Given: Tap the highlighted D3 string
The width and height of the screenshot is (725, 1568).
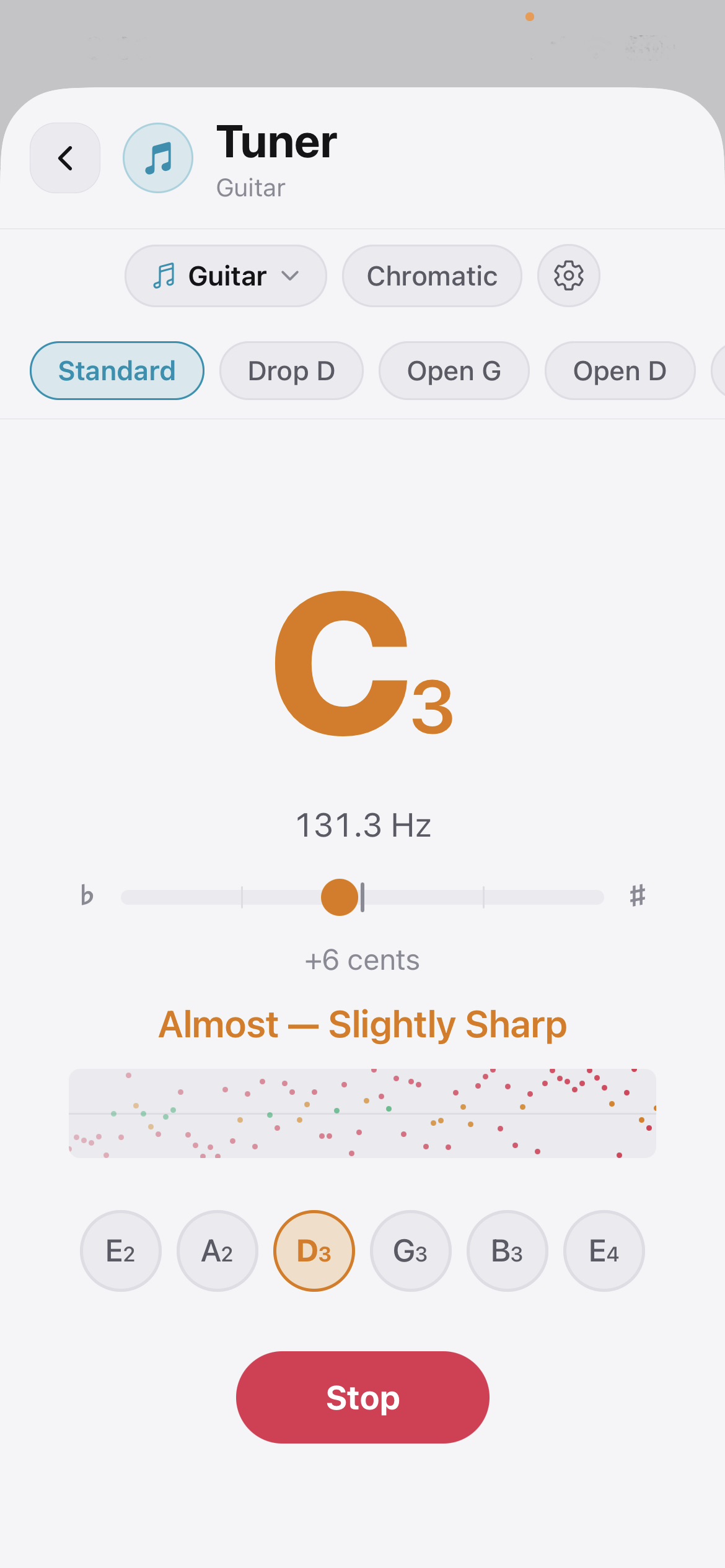Looking at the screenshot, I should (x=314, y=1251).
